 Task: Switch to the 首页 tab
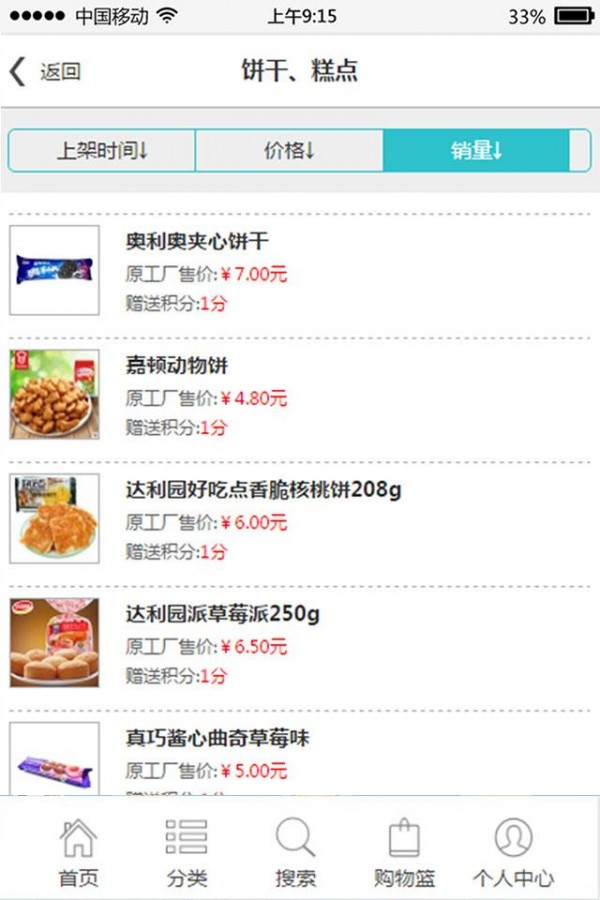pyautogui.click(x=79, y=852)
